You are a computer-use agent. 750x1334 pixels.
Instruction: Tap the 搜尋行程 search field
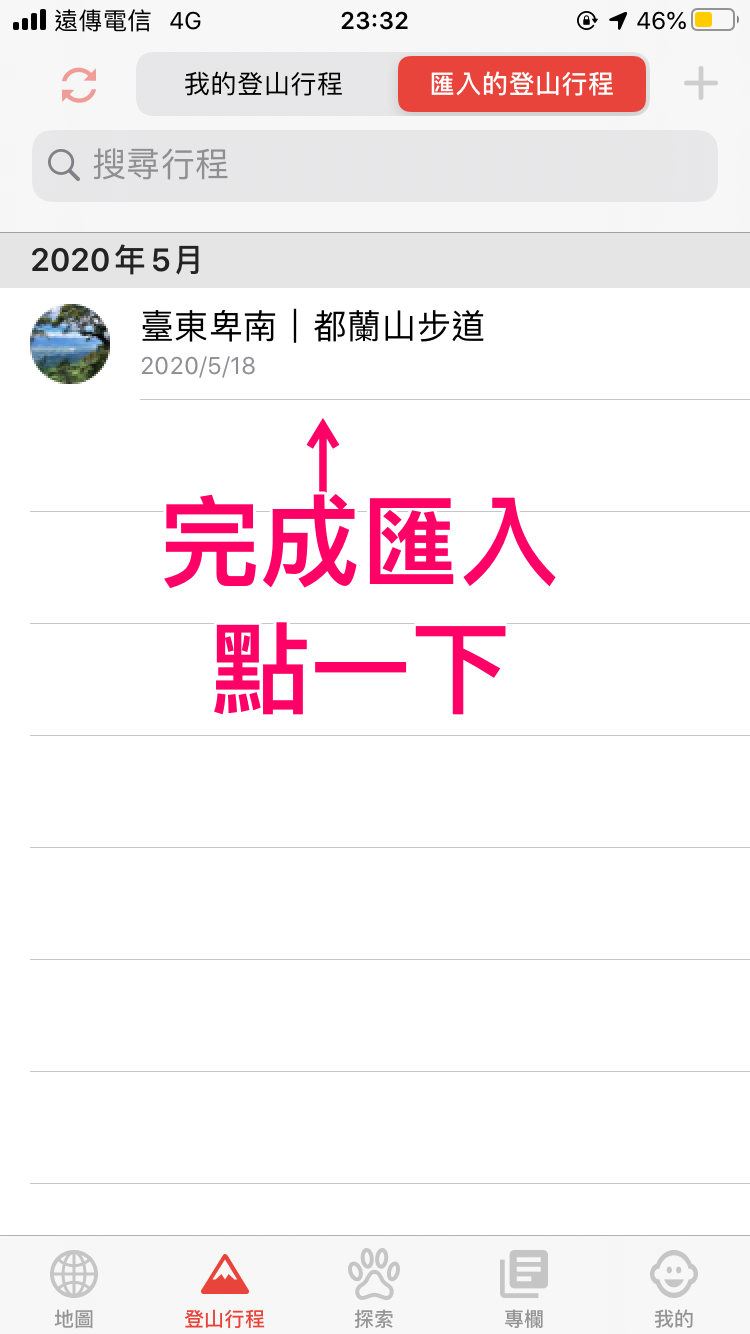tap(375, 165)
